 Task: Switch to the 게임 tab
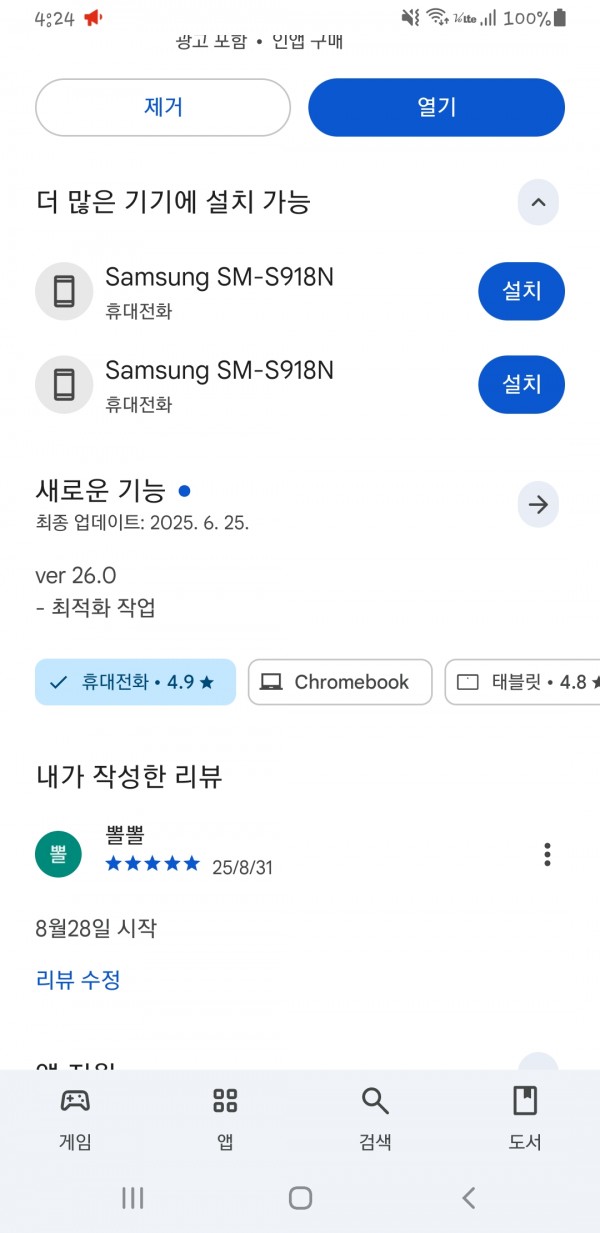(75, 1119)
